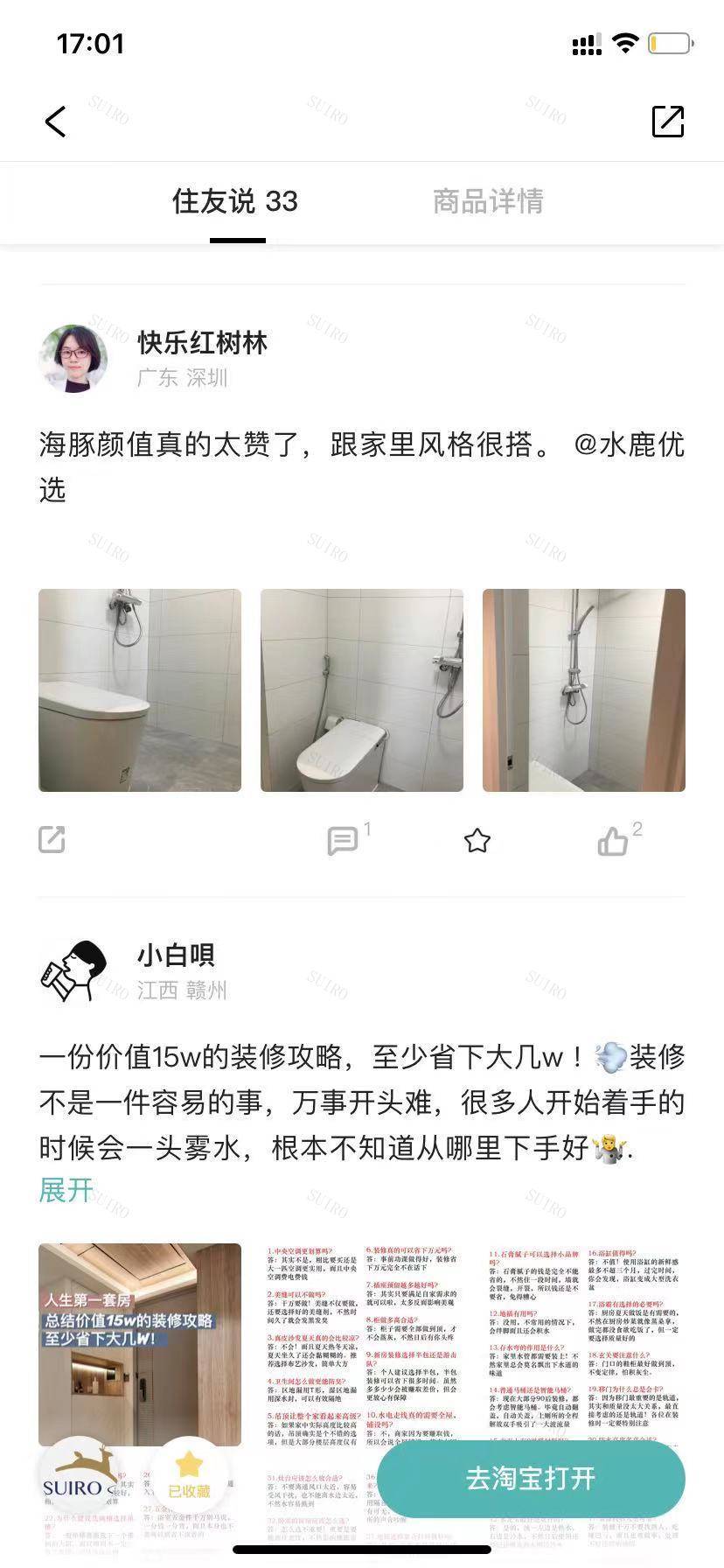Expand 小白呗's post with 展开
Viewport: 724px width, 1568px height.
(66, 1190)
